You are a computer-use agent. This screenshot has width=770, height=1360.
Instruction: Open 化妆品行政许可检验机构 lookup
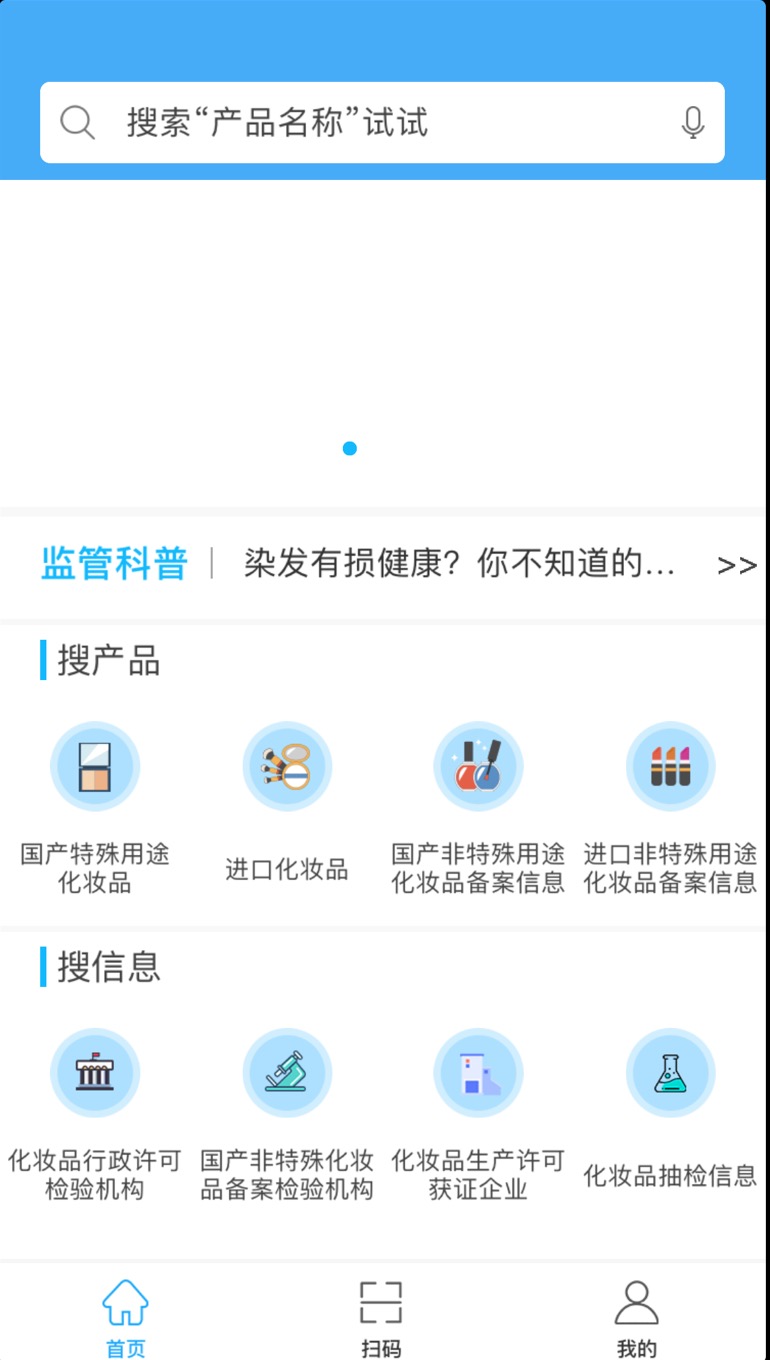pos(95,1071)
